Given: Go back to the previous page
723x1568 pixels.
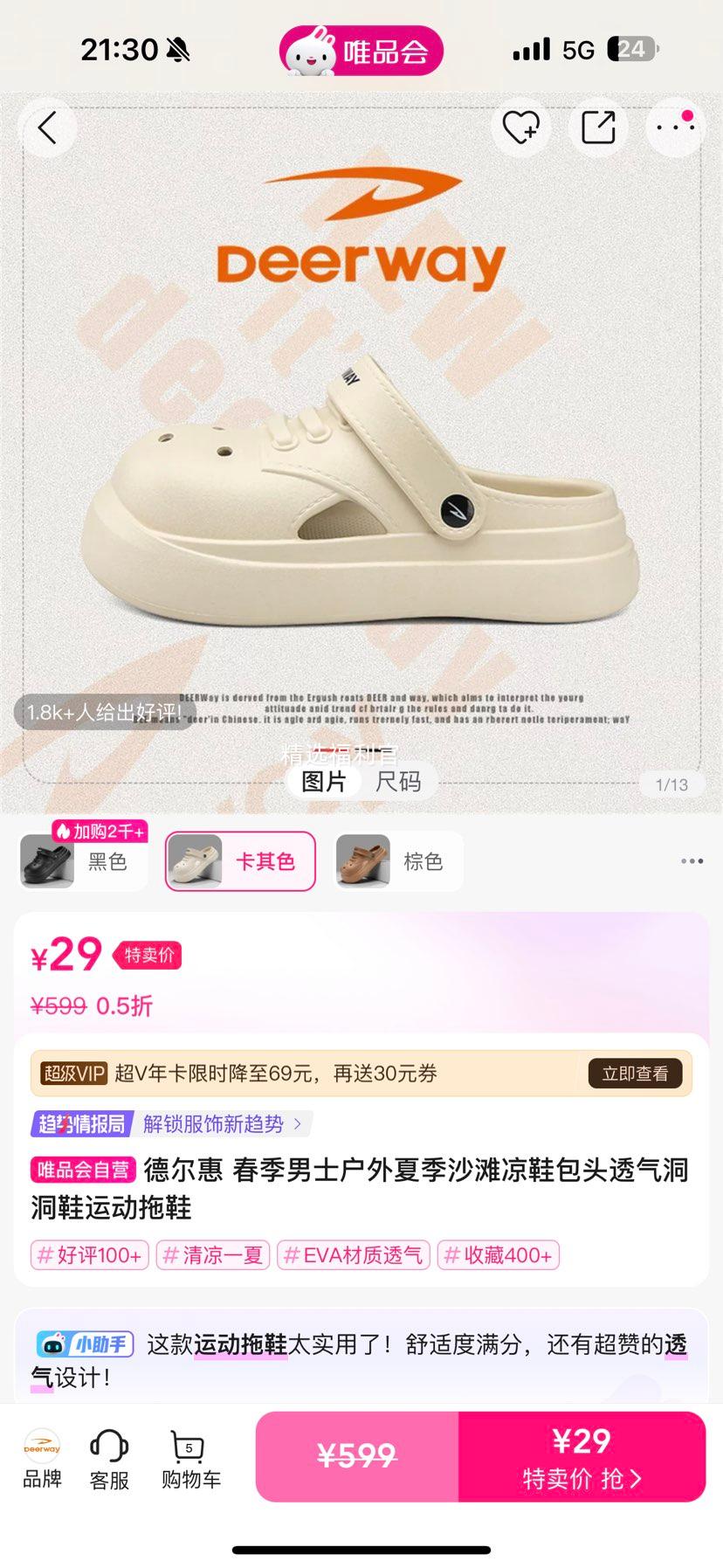Looking at the screenshot, I should (x=48, y=128).
